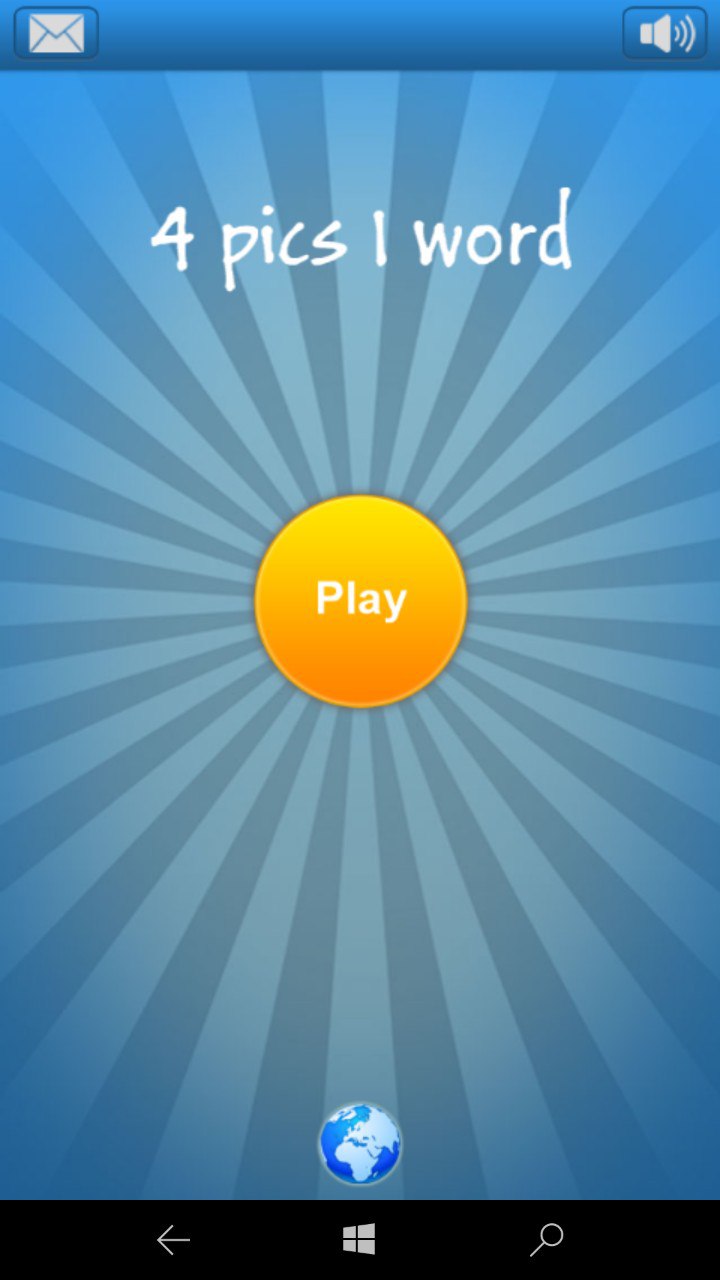Image resolution: width=720 pixels, height=1280 pixels.
Task: Go back with the system back arrow
Action: [173, 1240]
